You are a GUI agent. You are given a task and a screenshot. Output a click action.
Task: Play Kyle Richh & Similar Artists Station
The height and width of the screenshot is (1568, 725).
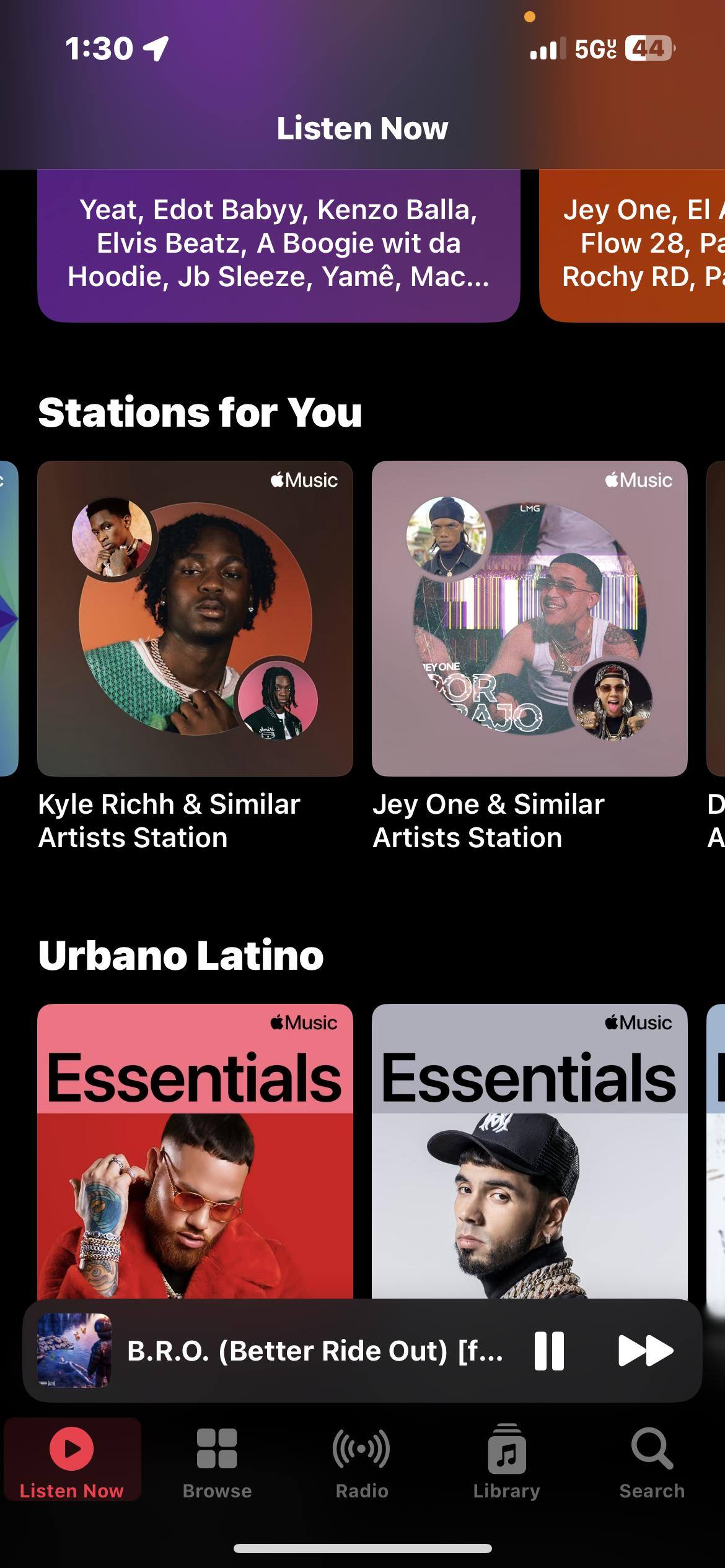click(195, 618)
